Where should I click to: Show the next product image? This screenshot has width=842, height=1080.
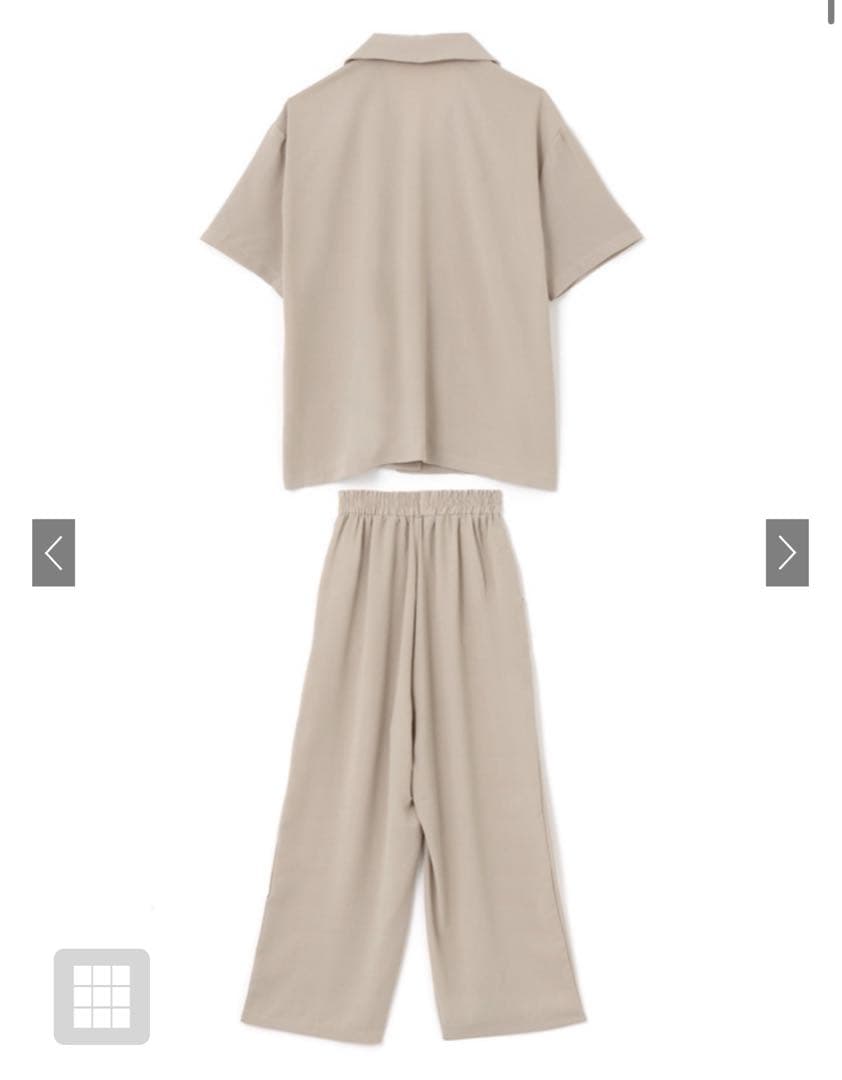(x=787, y=552)
